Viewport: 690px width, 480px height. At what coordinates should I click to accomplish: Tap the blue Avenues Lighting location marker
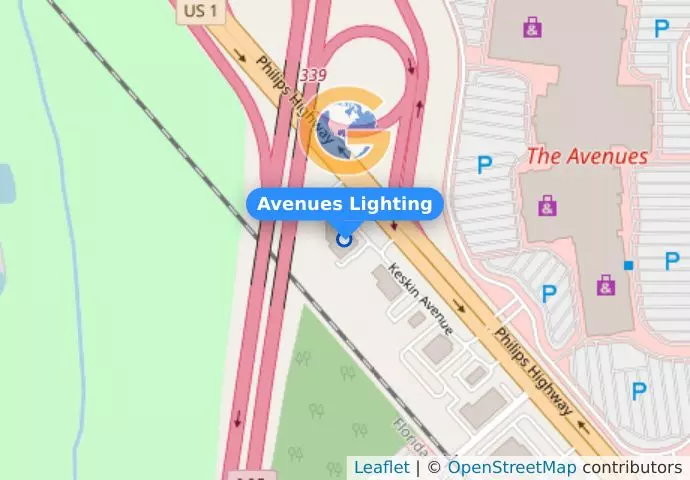(x=345, y=239)
